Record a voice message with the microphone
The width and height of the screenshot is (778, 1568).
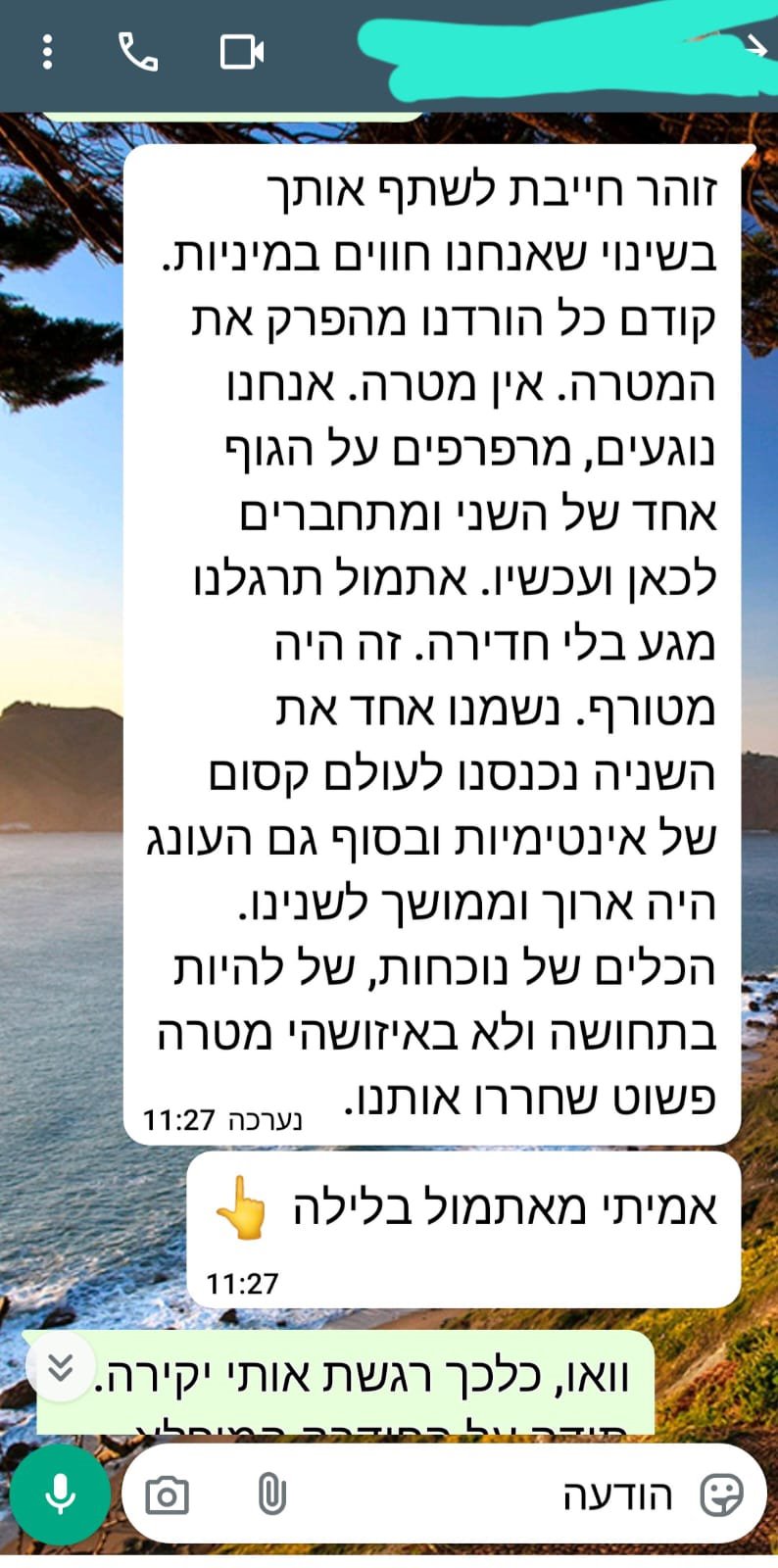[60, 1494]
